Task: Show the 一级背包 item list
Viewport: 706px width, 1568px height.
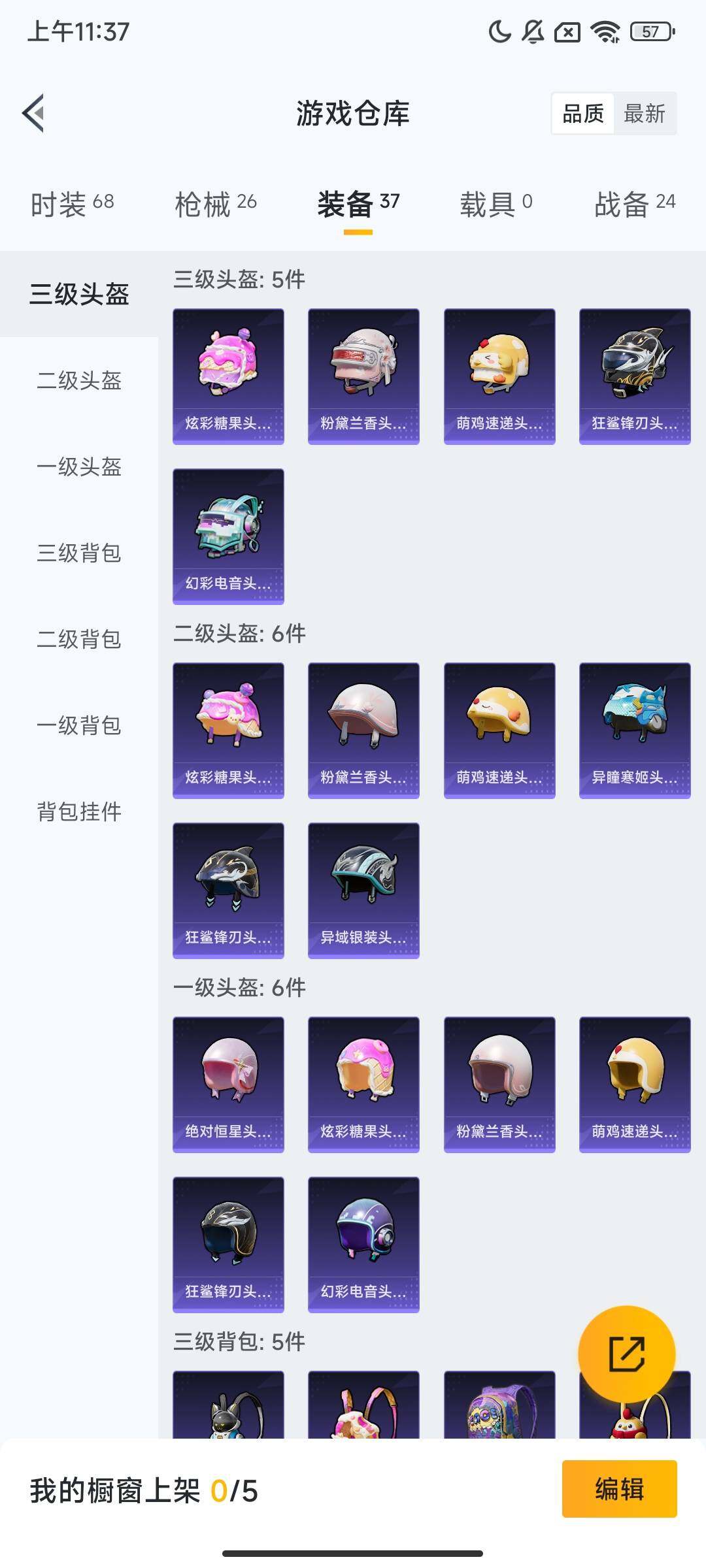Action: (78, 726)
